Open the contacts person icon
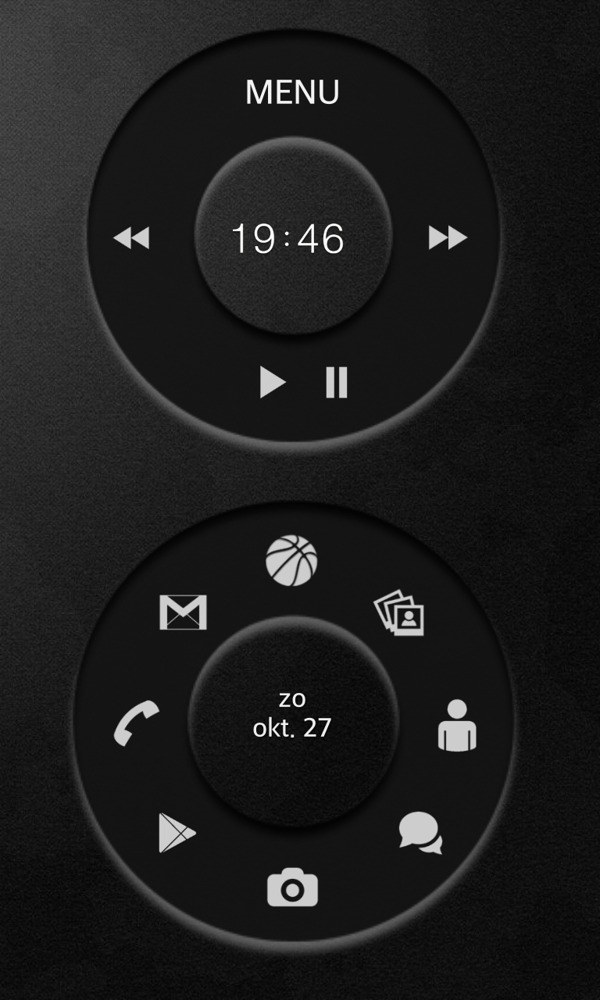600x1000 pixels. (457, 725)
